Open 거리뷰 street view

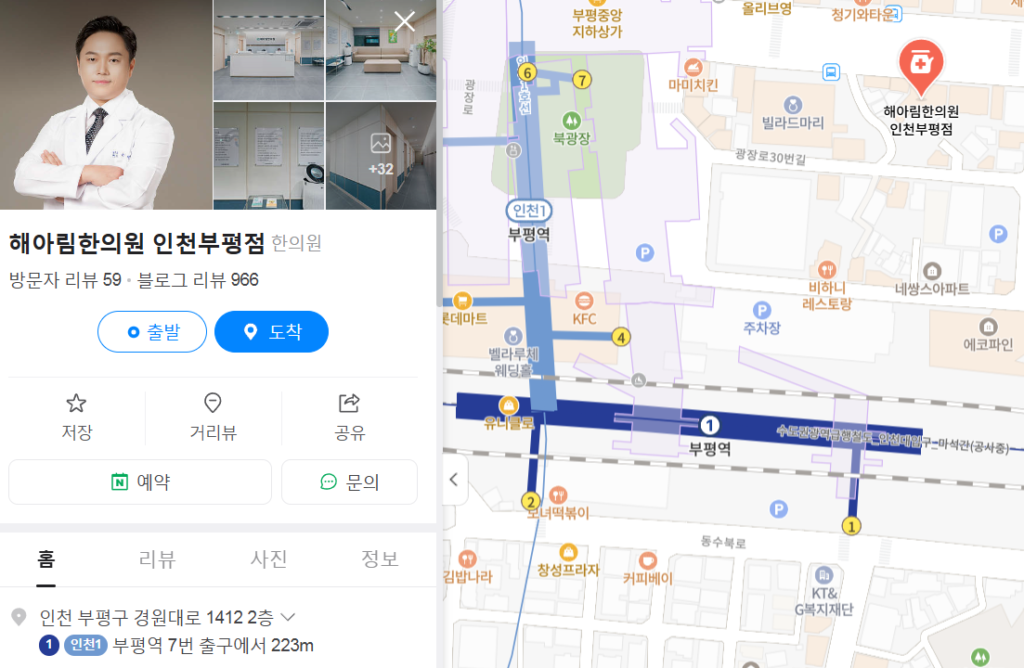213,416
